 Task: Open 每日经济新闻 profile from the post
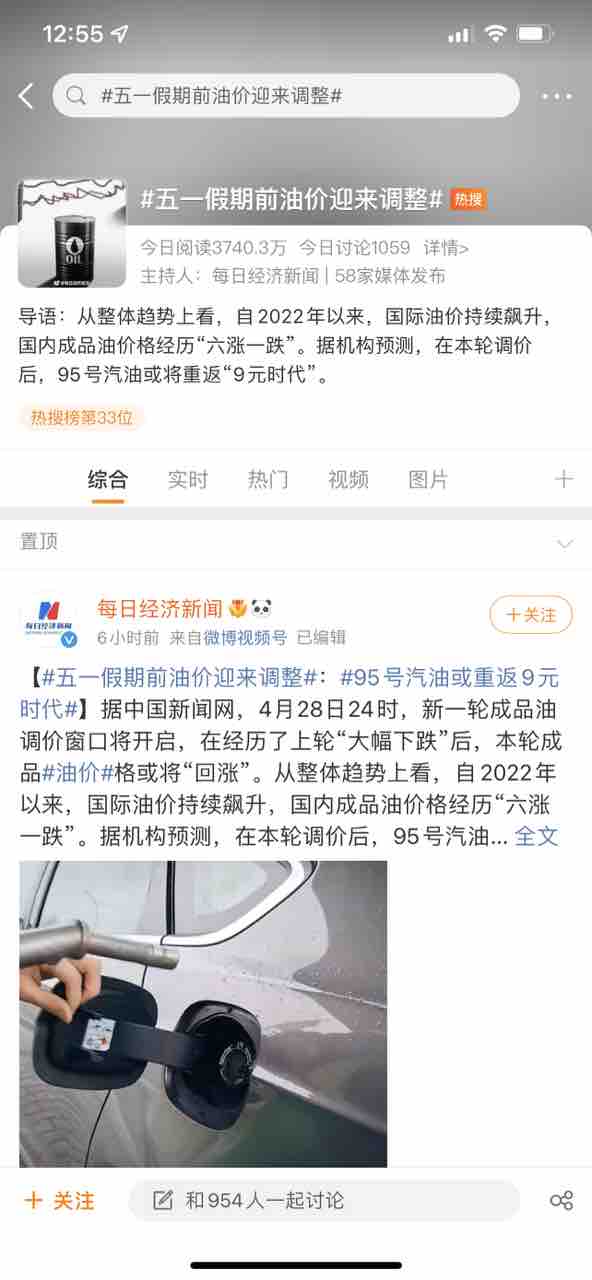160,609
